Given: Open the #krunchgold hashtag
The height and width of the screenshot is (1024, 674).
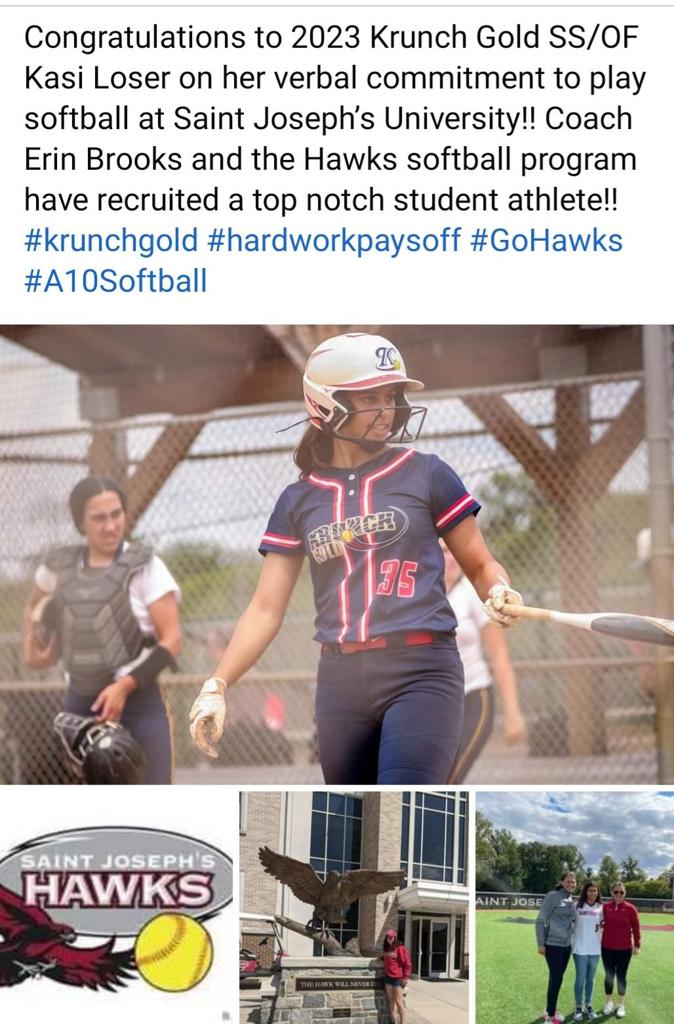Looking at the screenshot, I should tap(110, 241).
